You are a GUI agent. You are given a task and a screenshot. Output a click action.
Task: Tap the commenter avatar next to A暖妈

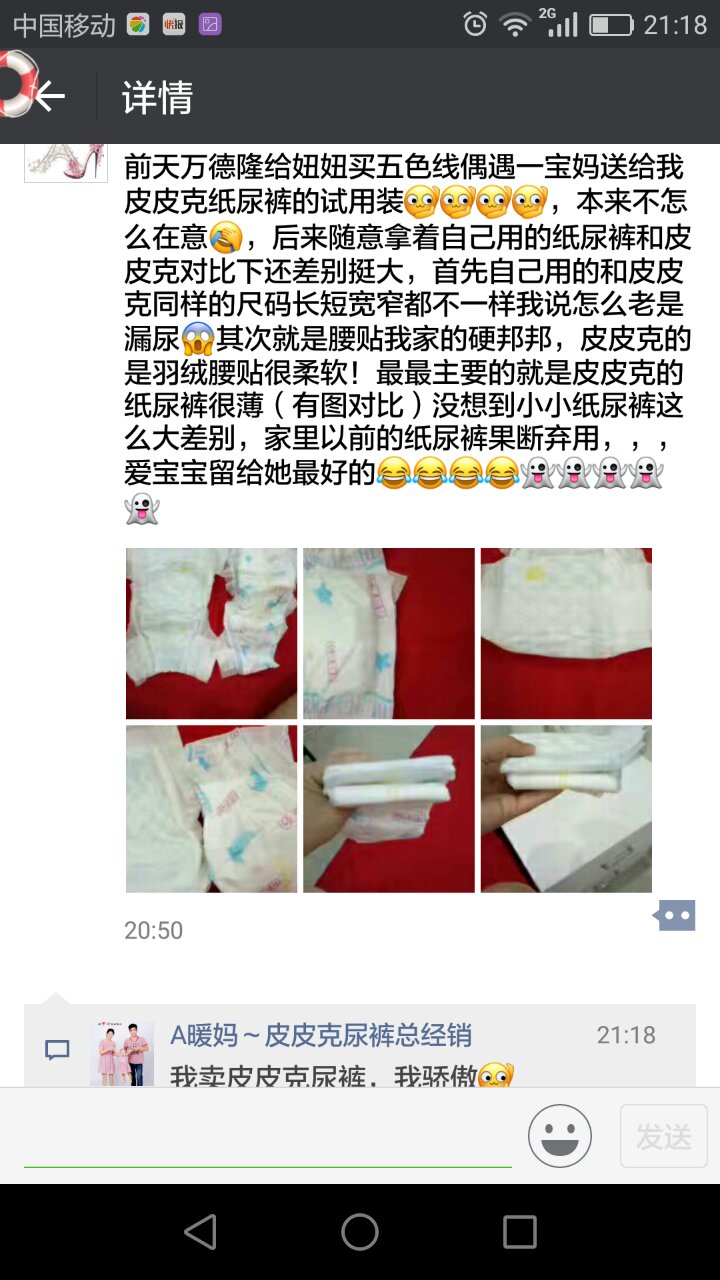[122, 1053]
